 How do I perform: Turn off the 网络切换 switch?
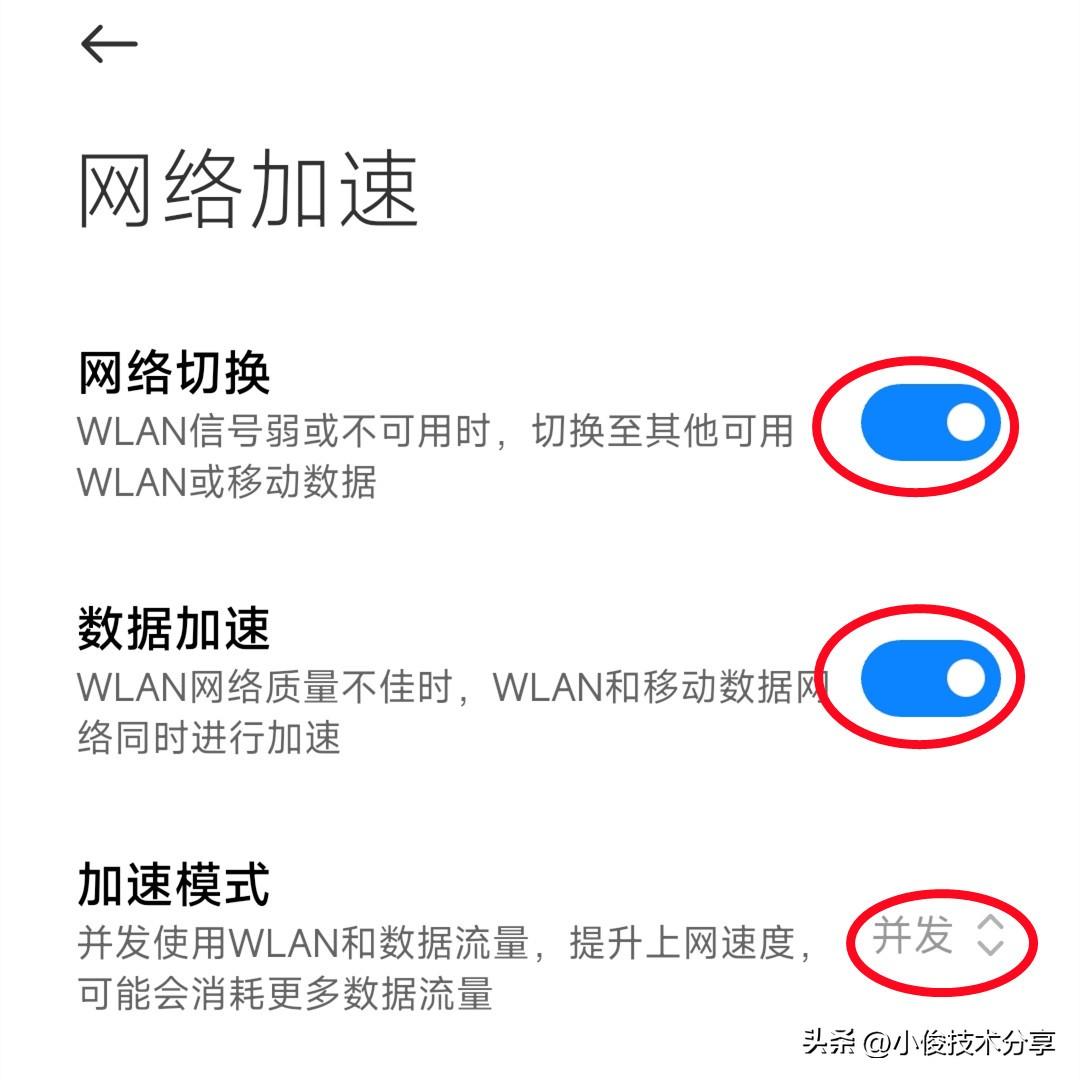930,423
